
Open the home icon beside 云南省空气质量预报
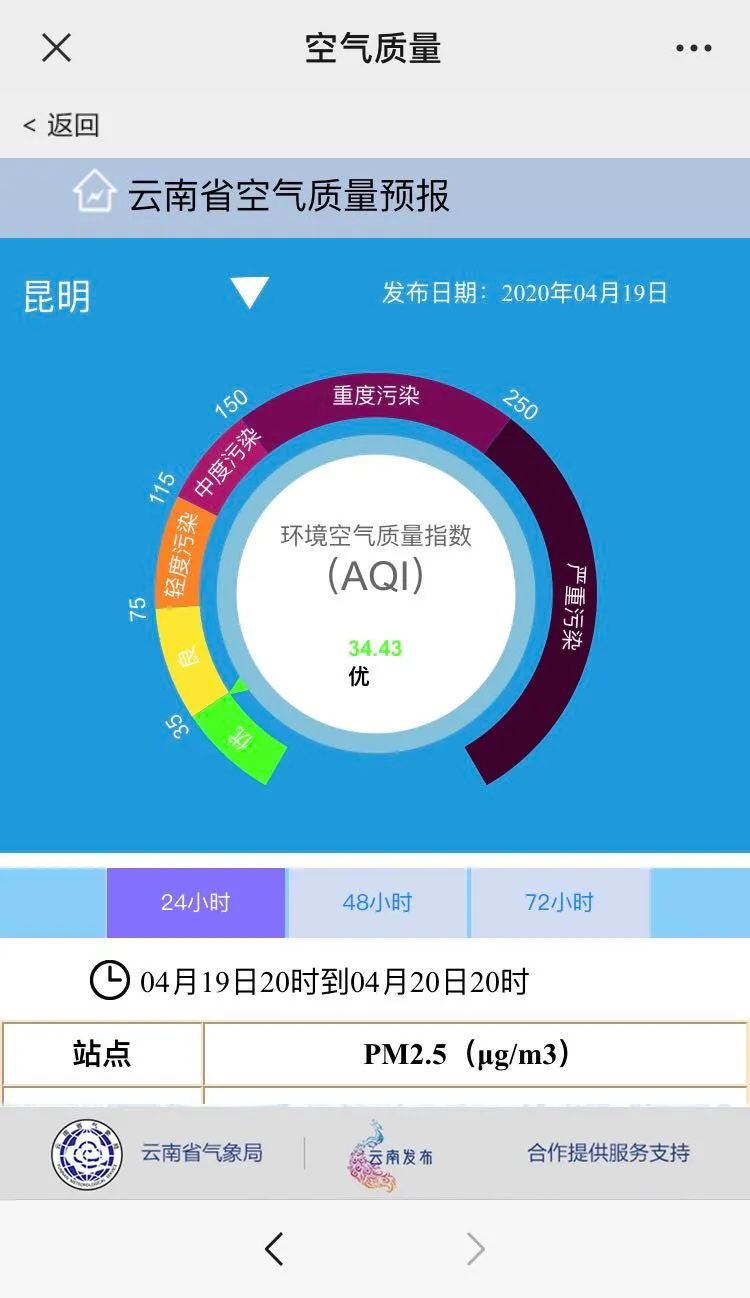pos(95,192)
